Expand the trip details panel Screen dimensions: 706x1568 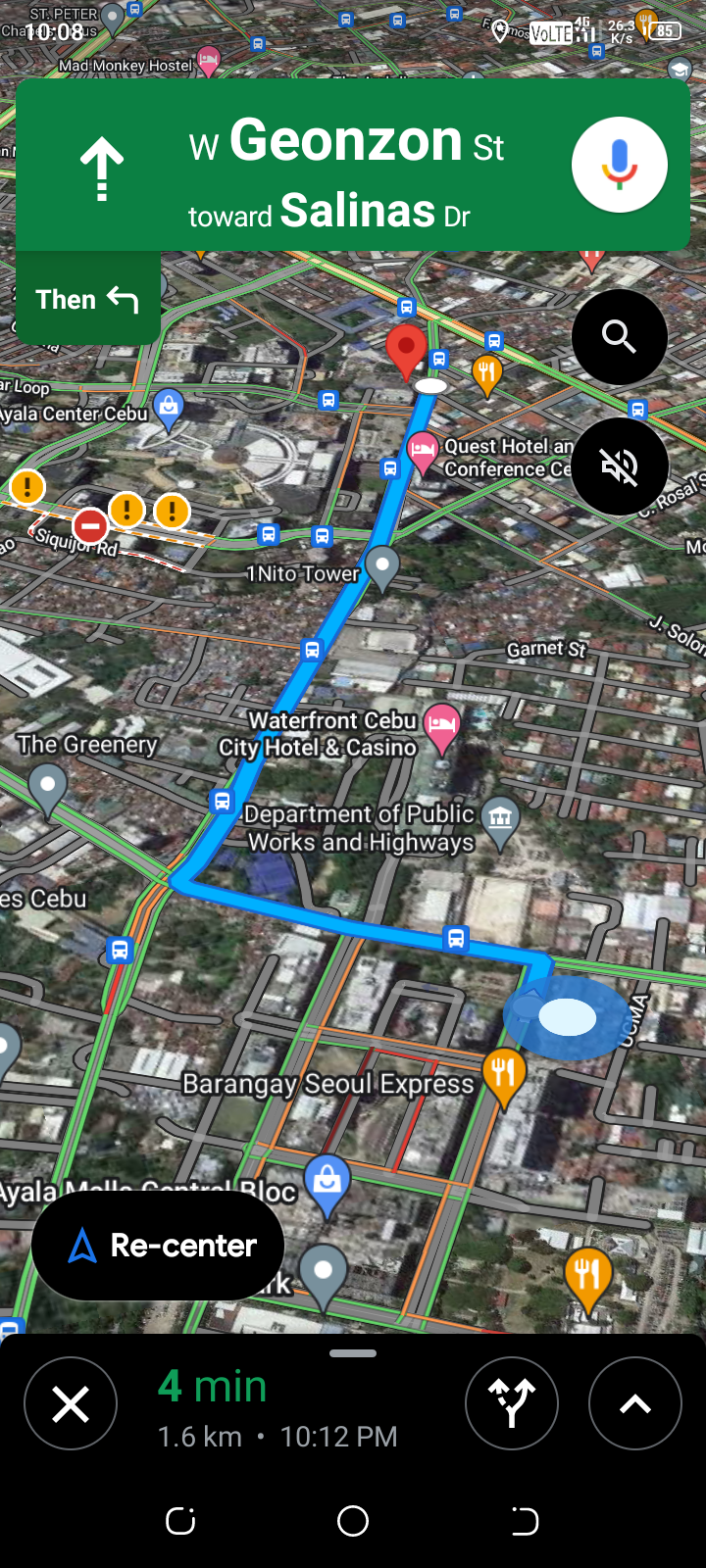[634, 1403]
